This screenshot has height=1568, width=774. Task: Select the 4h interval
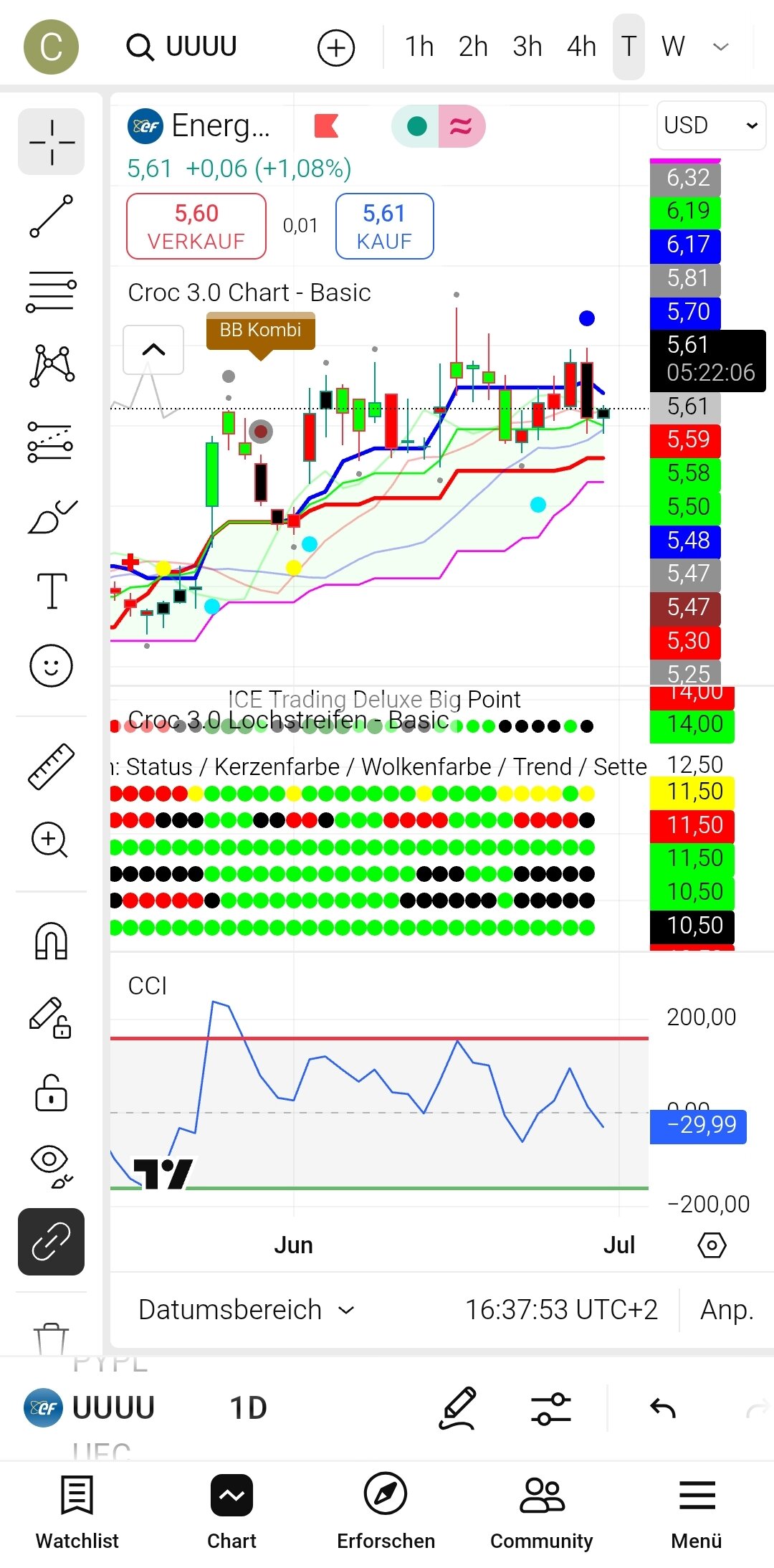581,47
